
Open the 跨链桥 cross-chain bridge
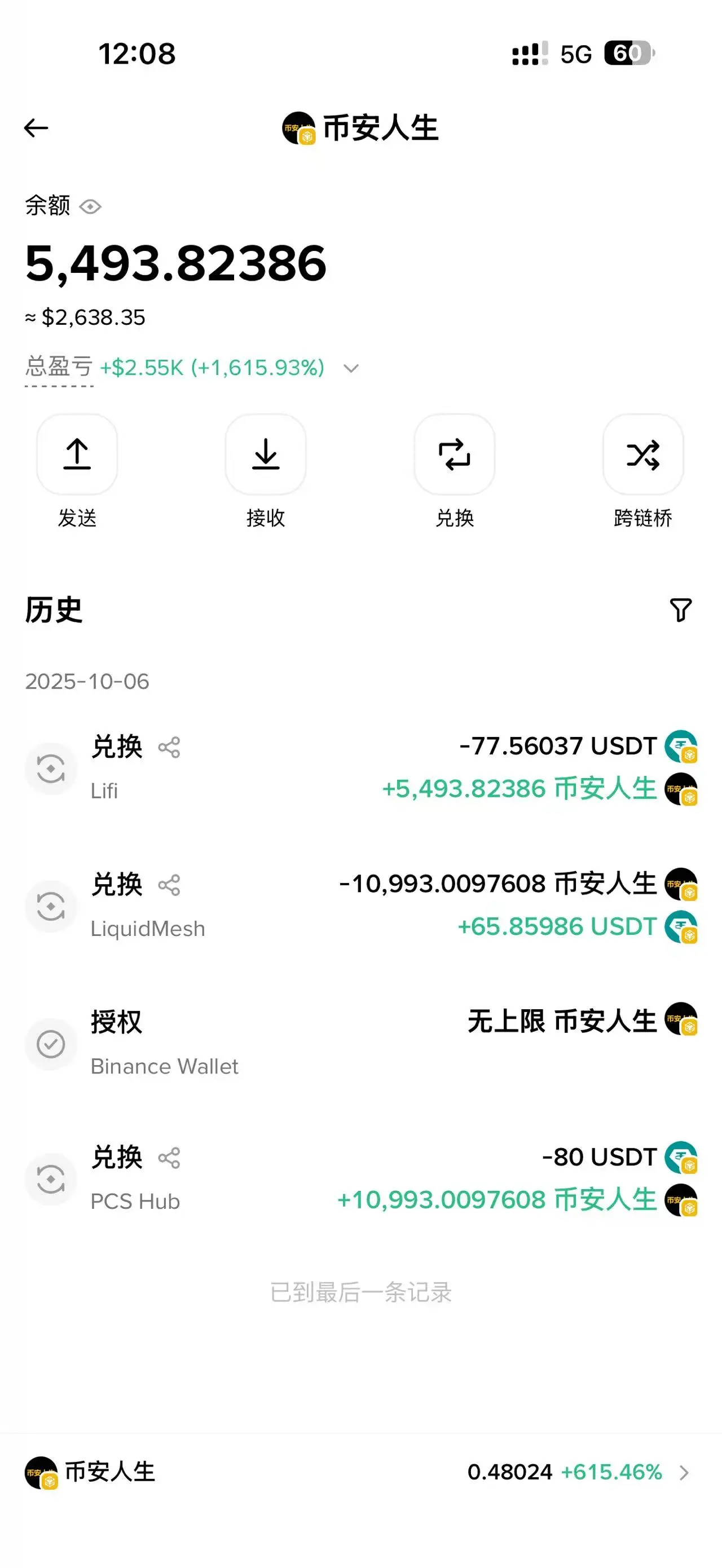click(643, 454)
